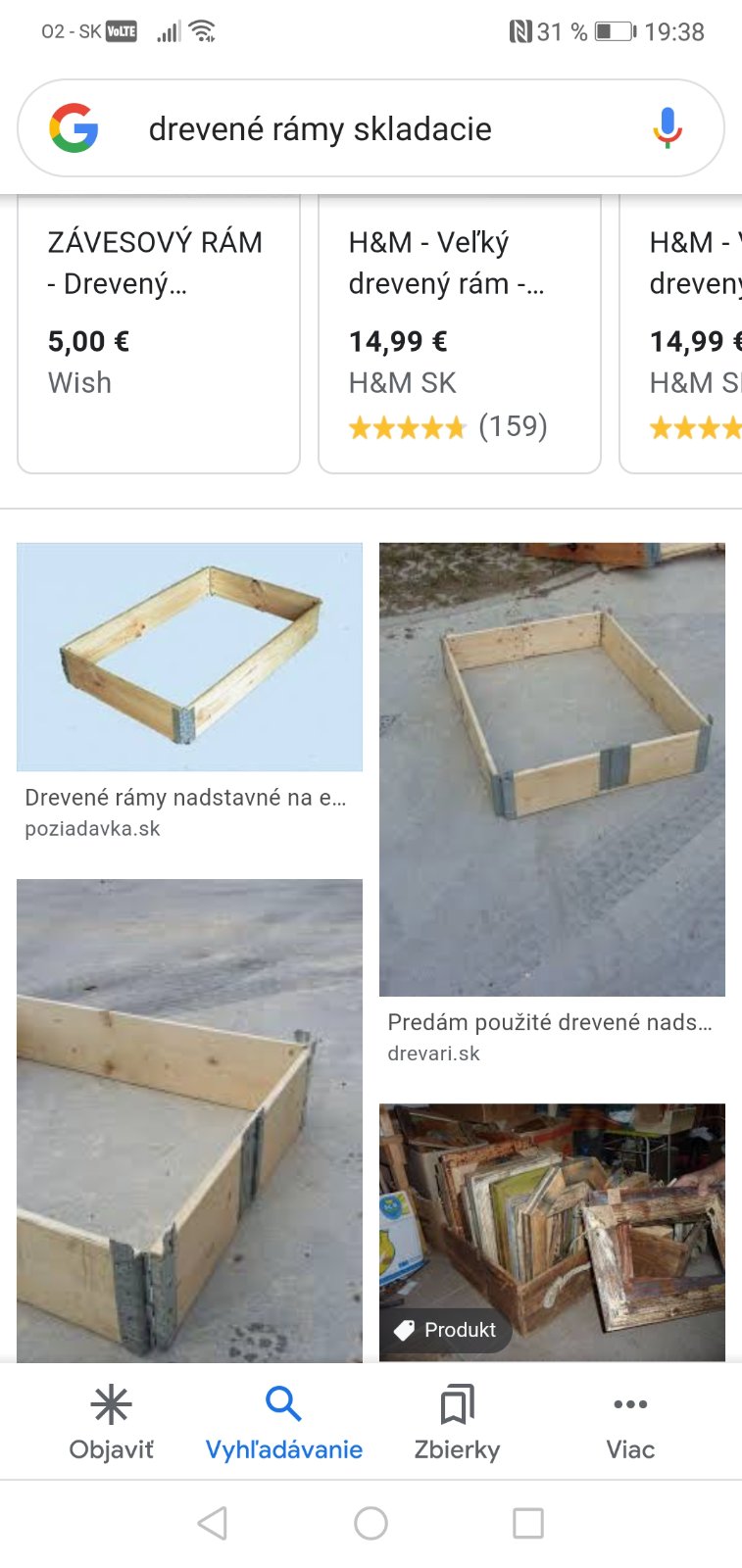Return to the home screen via system home

coord(371,1523)
